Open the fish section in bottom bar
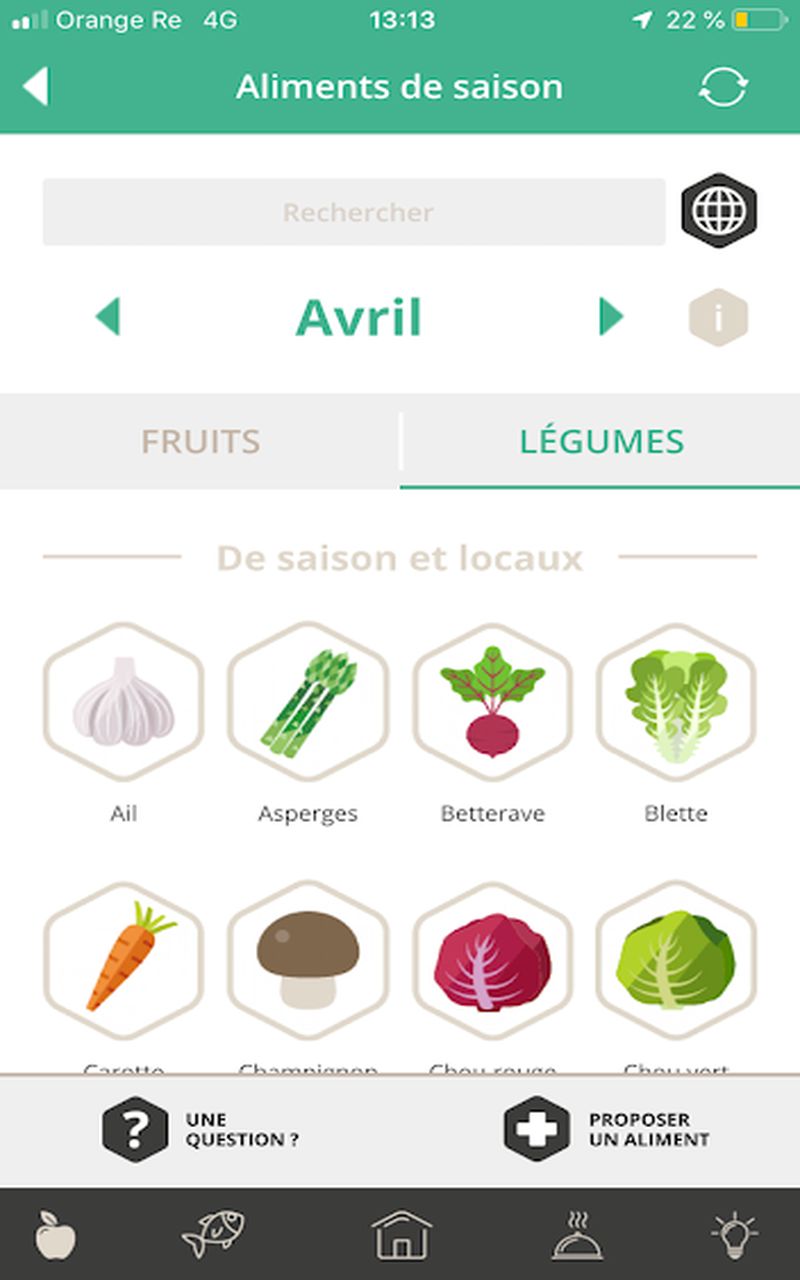The image size is (800, 1280). coord(213,1234)
